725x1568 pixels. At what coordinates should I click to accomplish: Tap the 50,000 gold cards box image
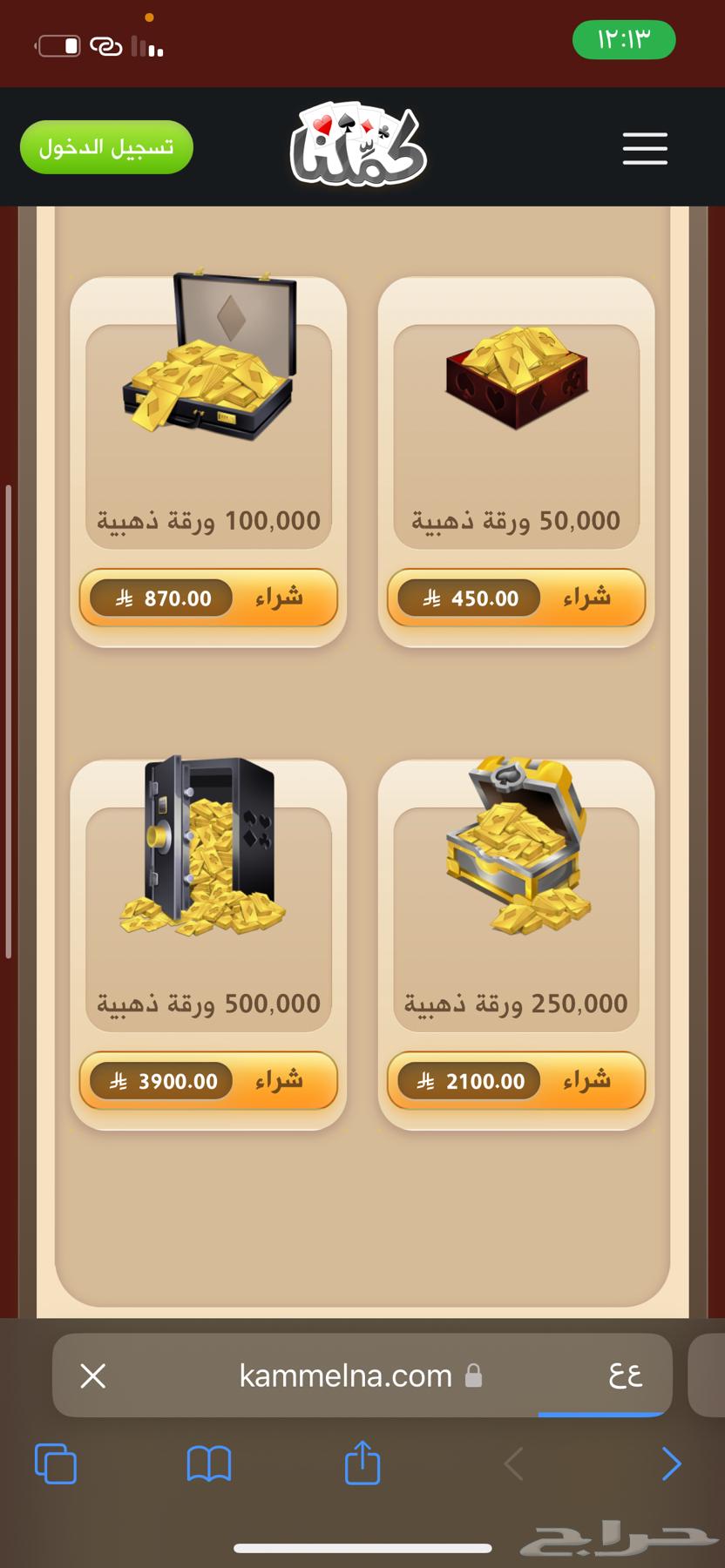pyautogui.click(x=516, y=379)
